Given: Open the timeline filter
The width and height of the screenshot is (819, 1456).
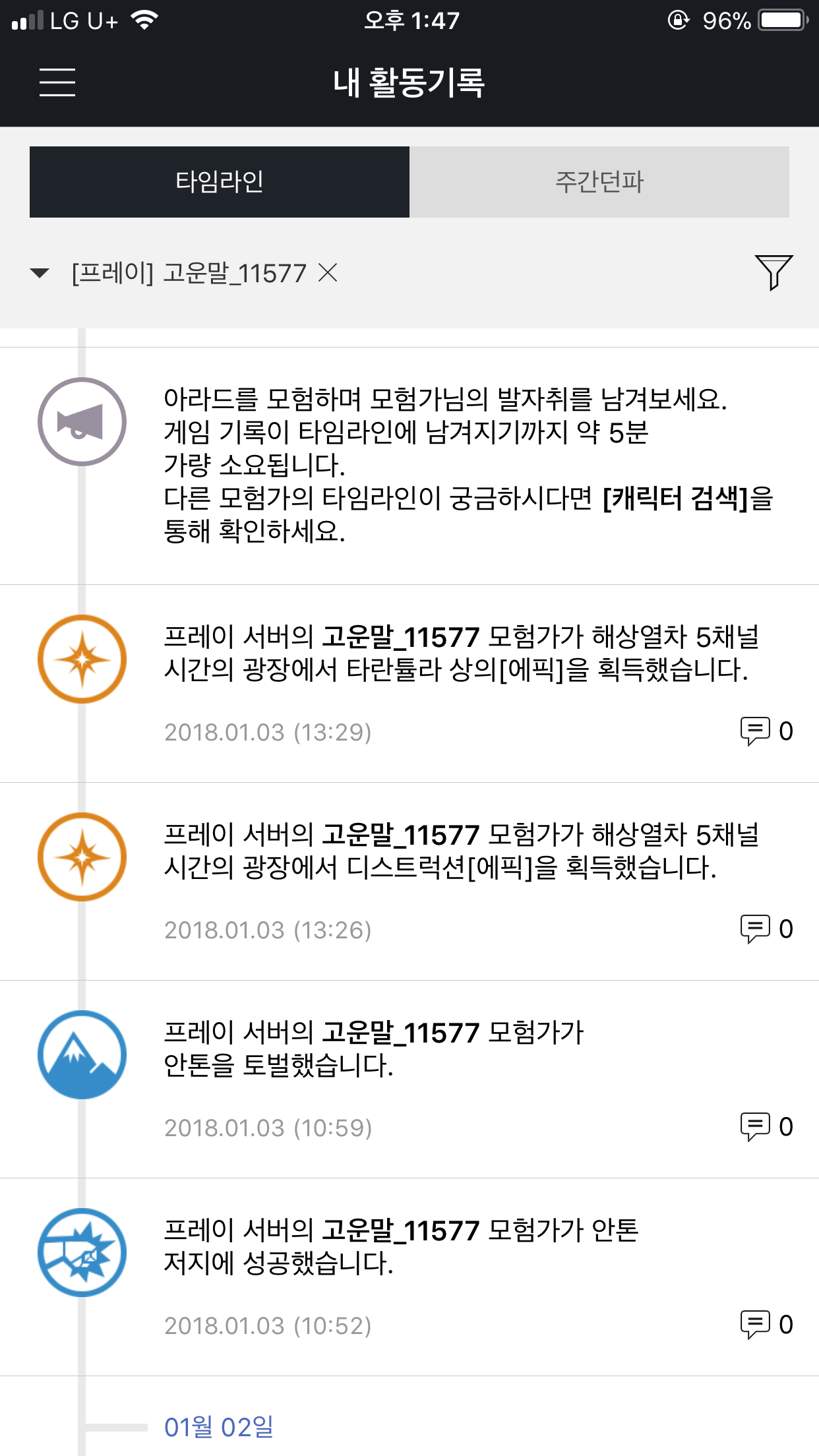Looking at the screenshot, I should click(x=773, y=272).
